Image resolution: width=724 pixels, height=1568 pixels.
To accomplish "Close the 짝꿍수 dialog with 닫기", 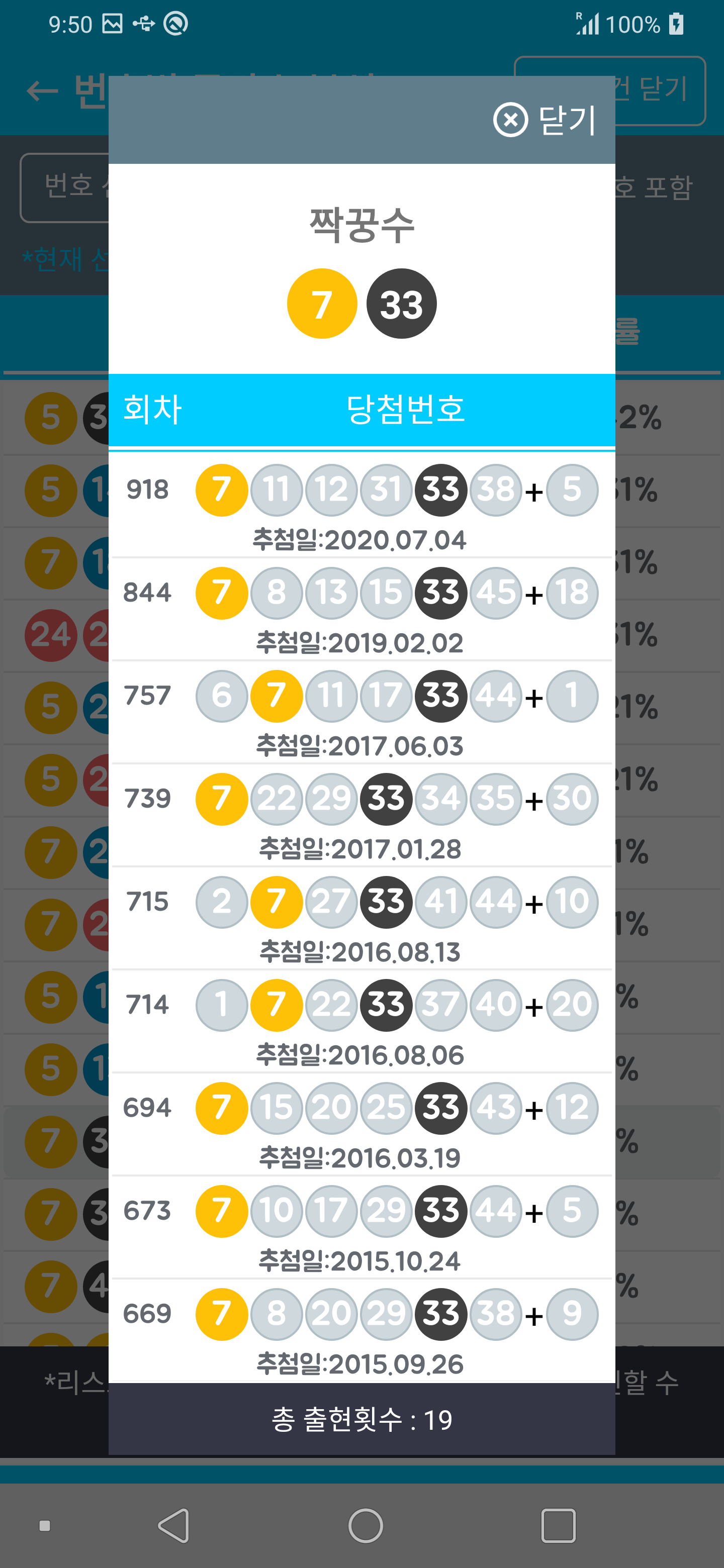I will point(544,120).
